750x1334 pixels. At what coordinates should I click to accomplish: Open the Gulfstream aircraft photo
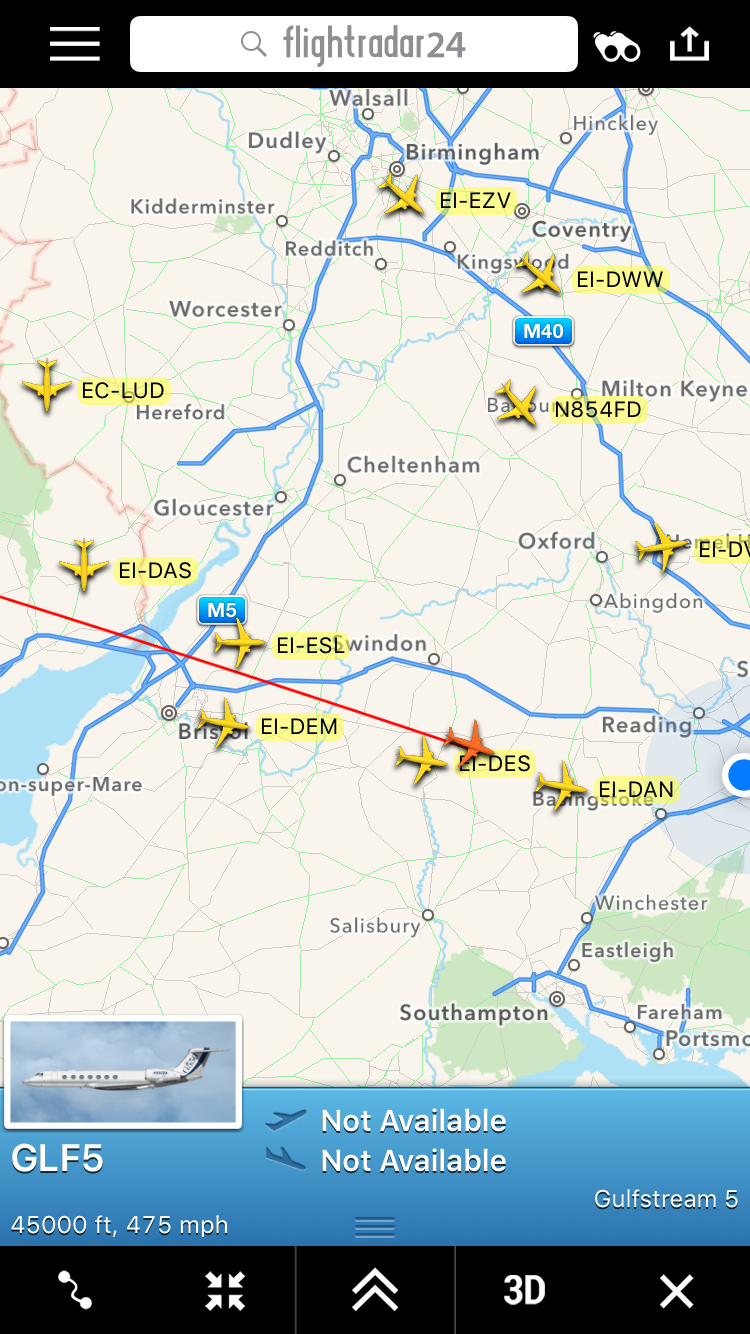123,1073
